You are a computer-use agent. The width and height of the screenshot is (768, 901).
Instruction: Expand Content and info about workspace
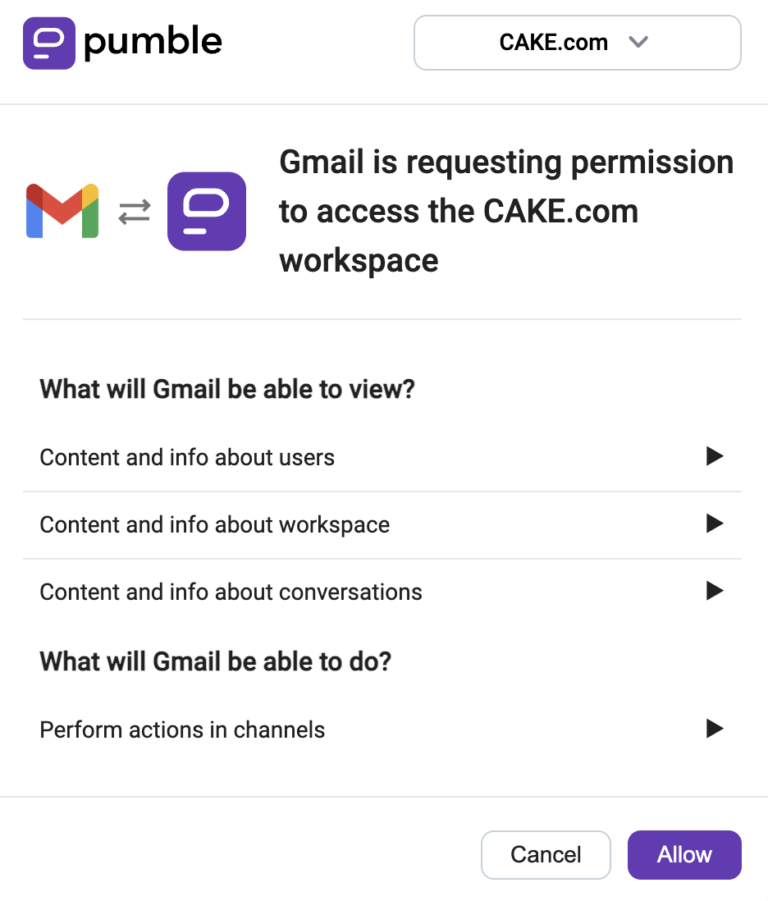click(x=715, y=523)
